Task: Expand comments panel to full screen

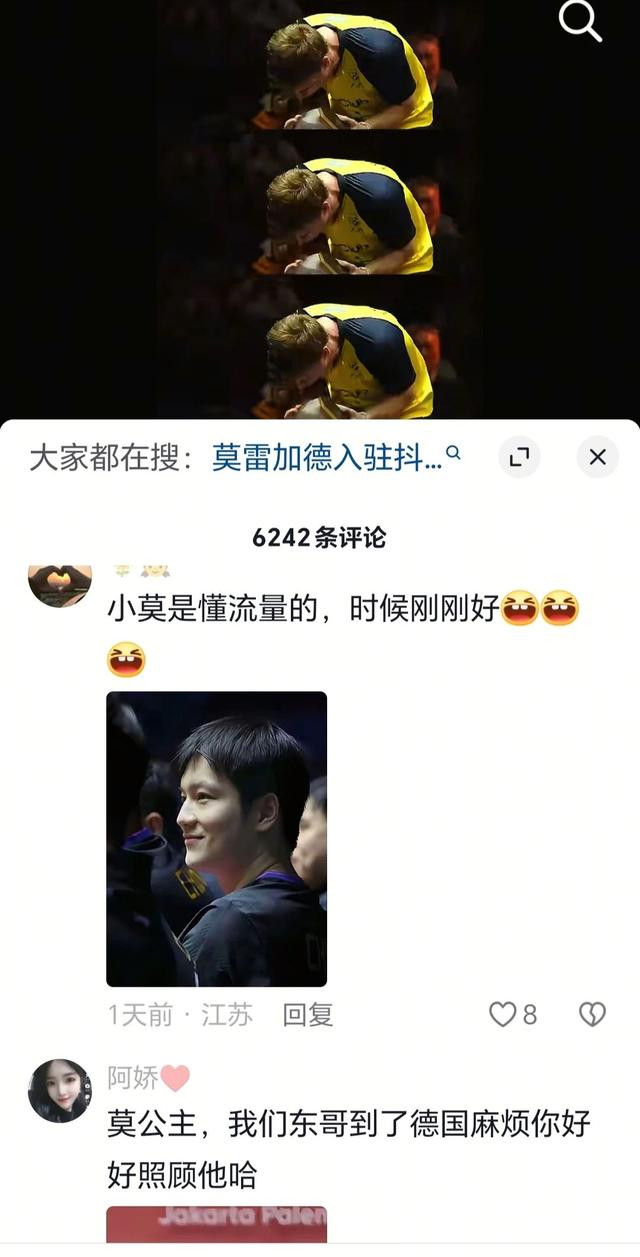Action: pyautogui.click(x=519, y=457)
